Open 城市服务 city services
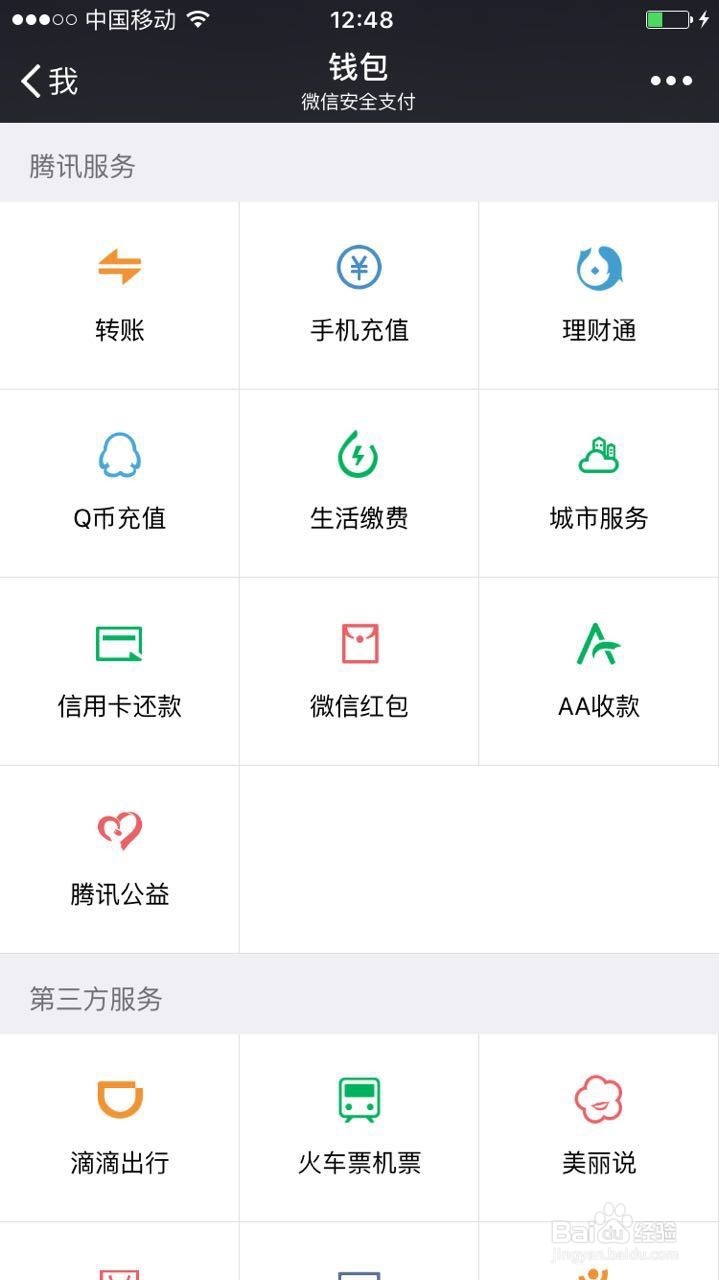Screen dimensions: 719x1280 click(x=599, y=483)
